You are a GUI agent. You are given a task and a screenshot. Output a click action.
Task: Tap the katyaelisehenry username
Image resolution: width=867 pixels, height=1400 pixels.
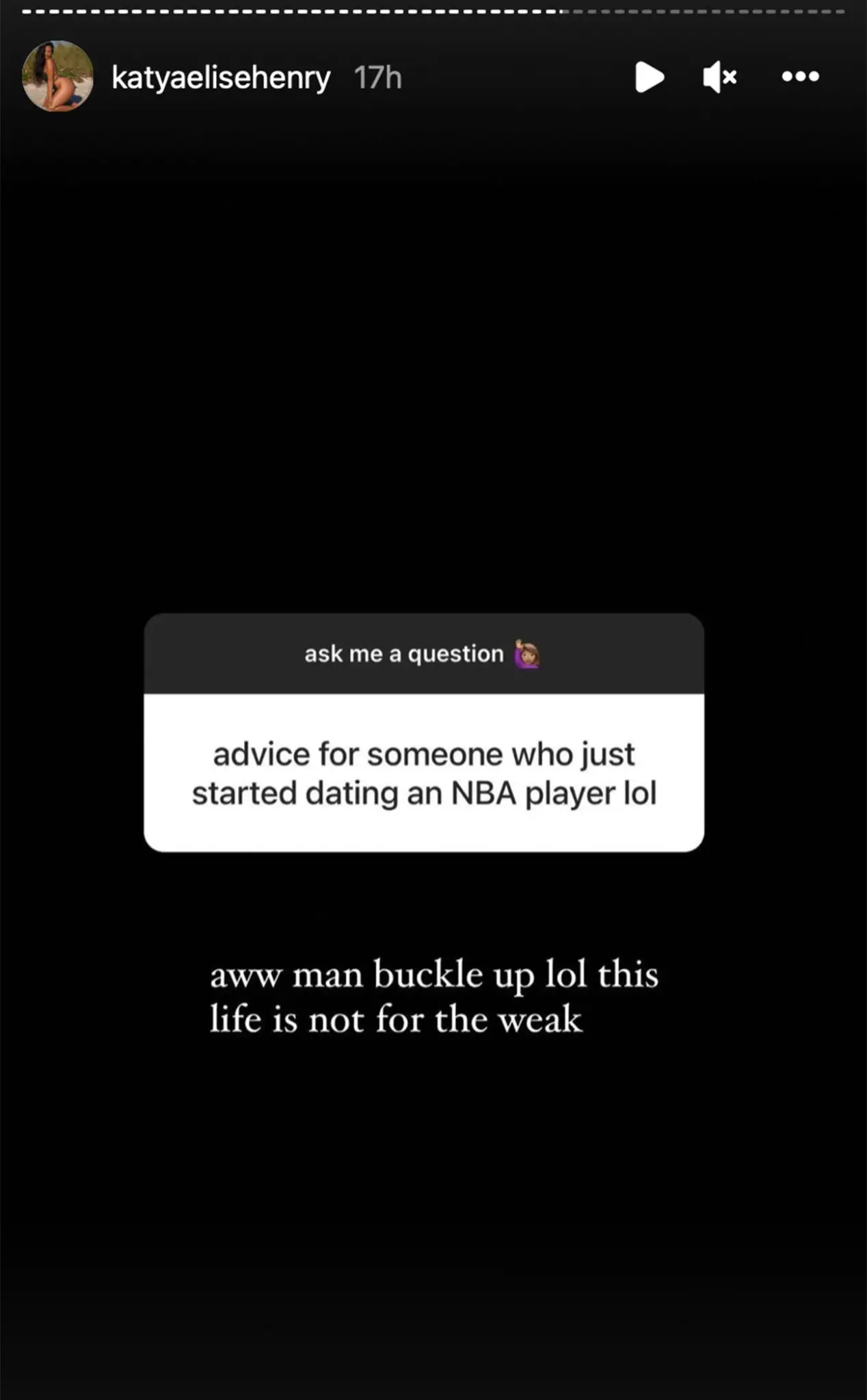[x=221, y=78]
